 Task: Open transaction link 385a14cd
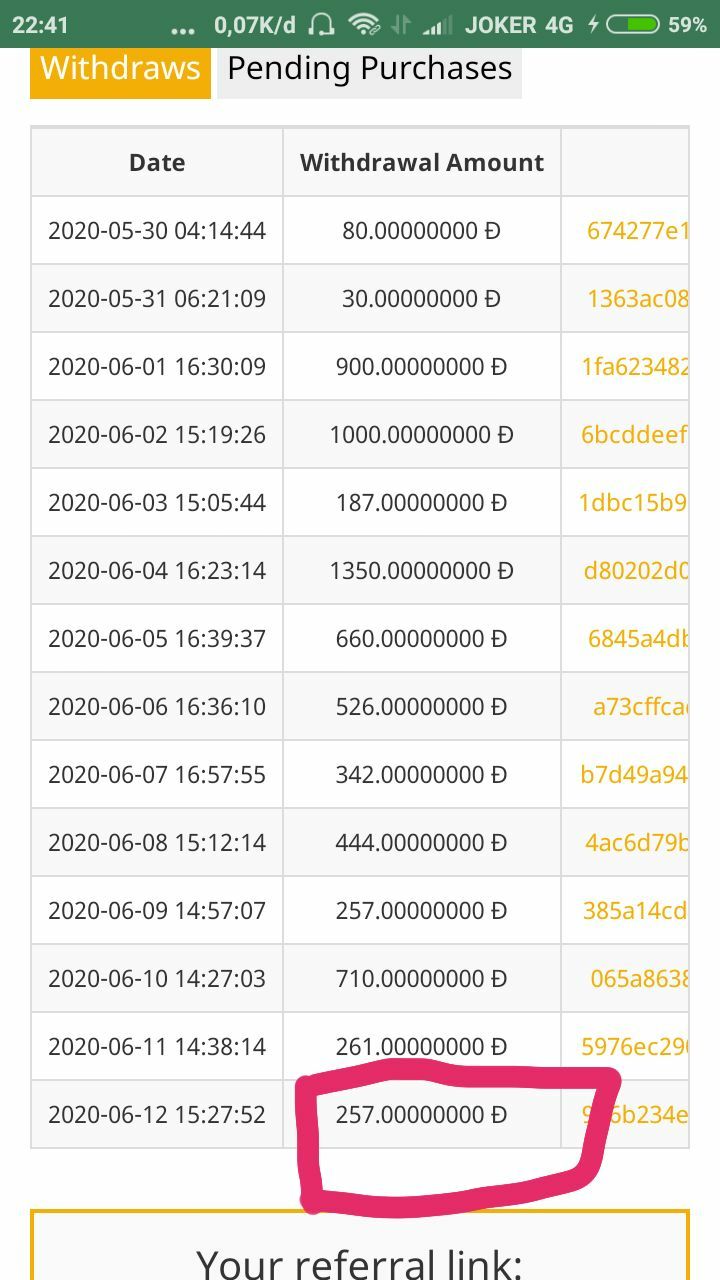[x=636, y=911]
